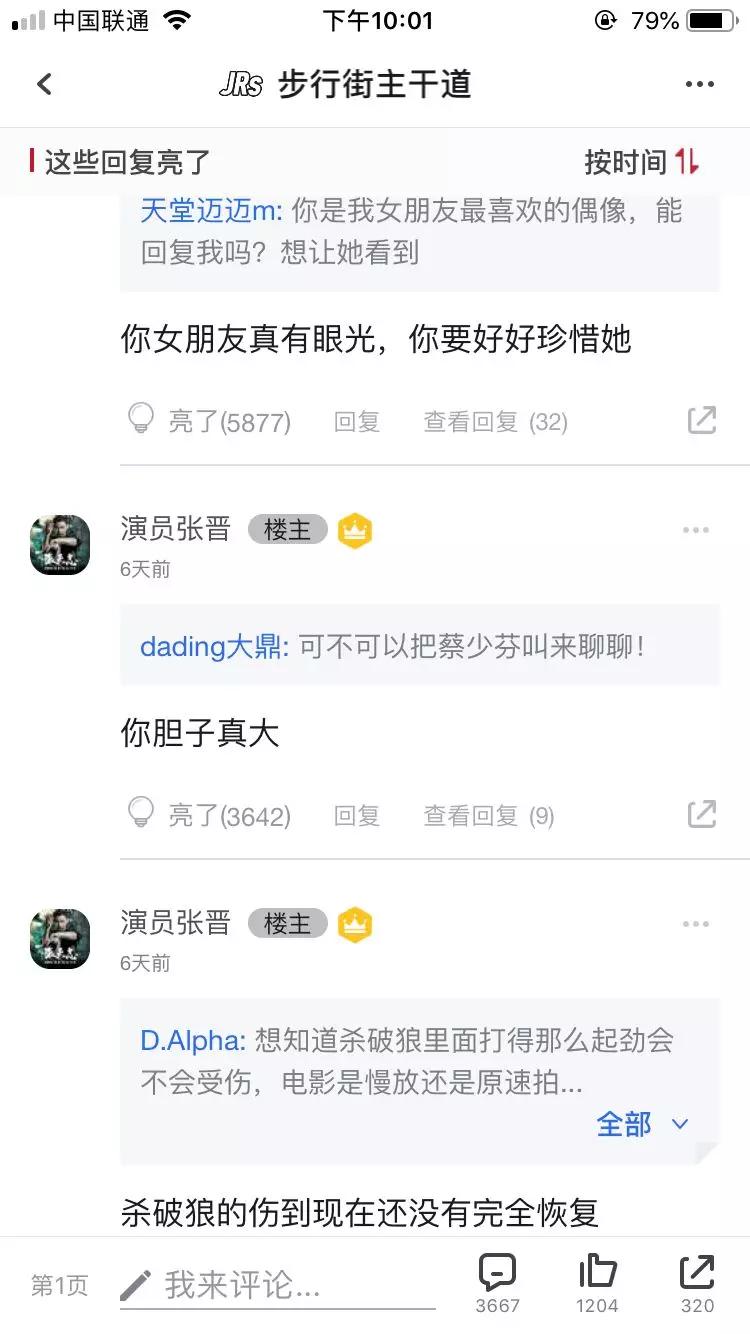Go back using the header arrow

click(x=44, y=84)
